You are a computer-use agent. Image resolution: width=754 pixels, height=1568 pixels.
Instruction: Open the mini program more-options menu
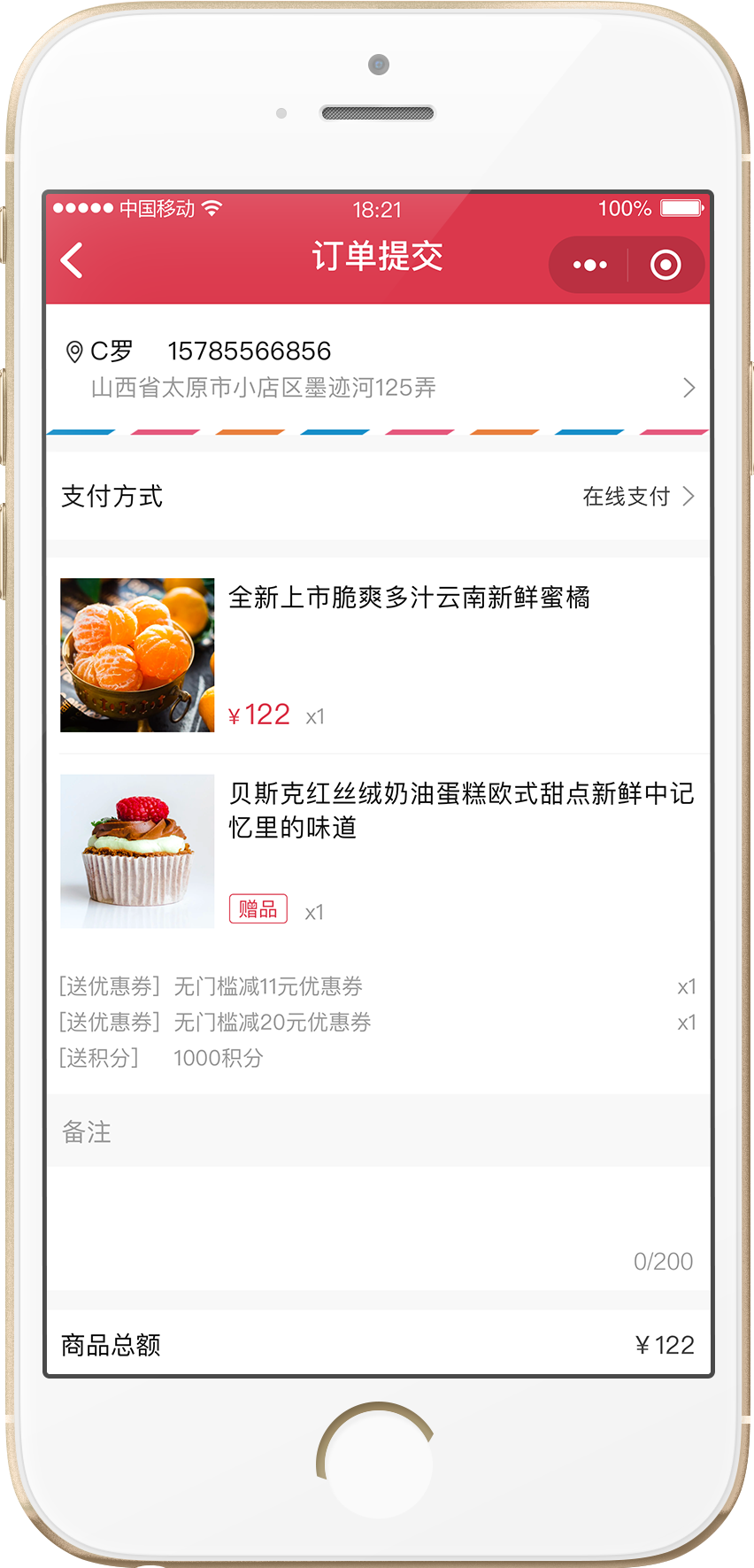click(x=589, y=265)
